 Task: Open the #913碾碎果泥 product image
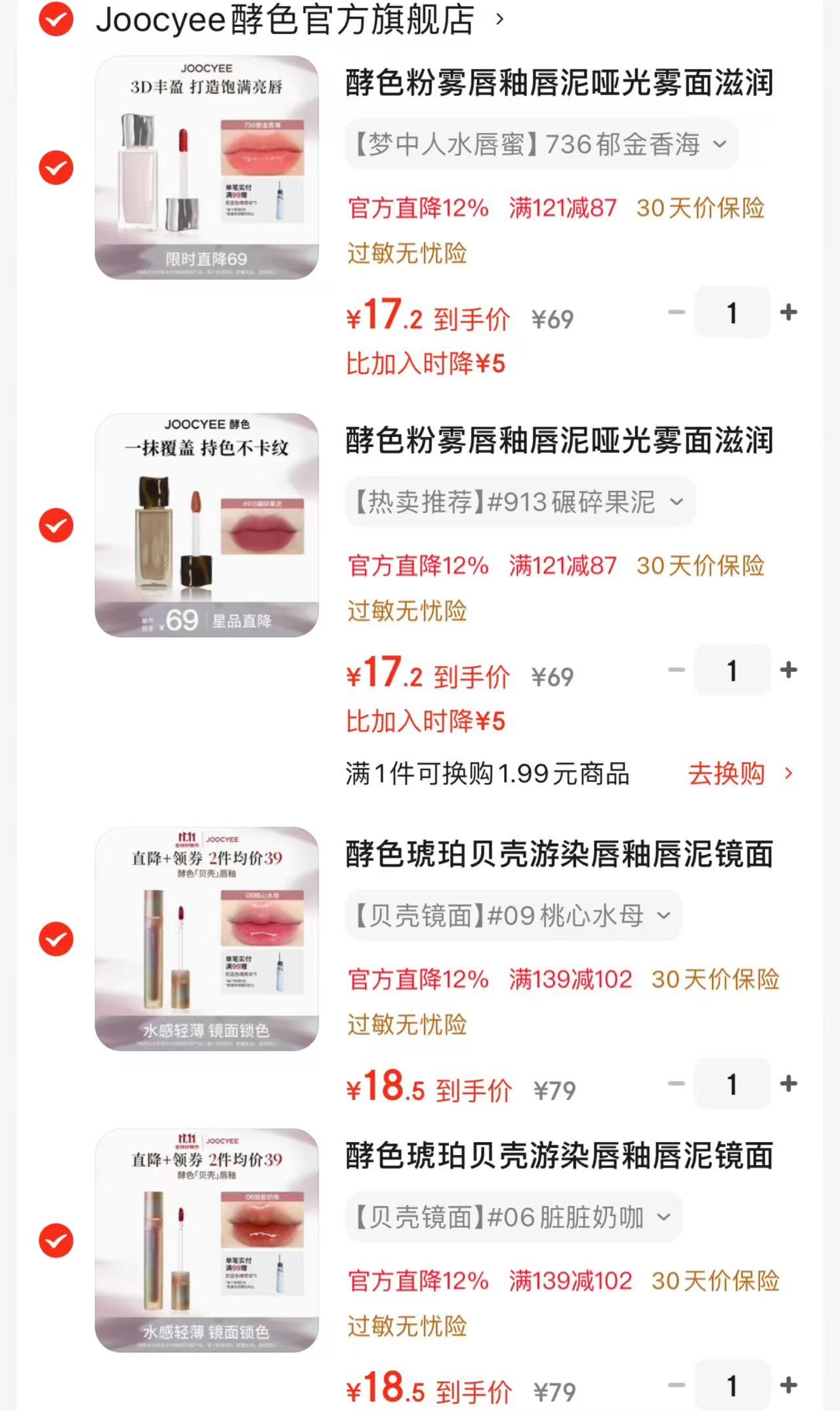coord(207,525)
